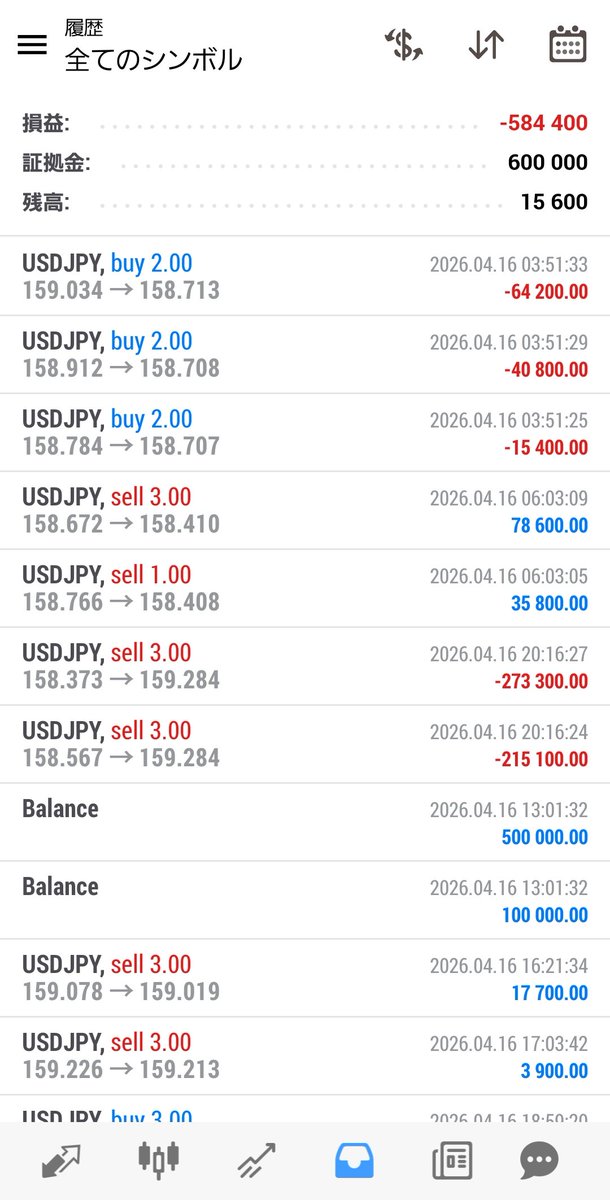Switch to the Trade tab
Viewport: 610px width, 1200px height.
(256, 1160)
